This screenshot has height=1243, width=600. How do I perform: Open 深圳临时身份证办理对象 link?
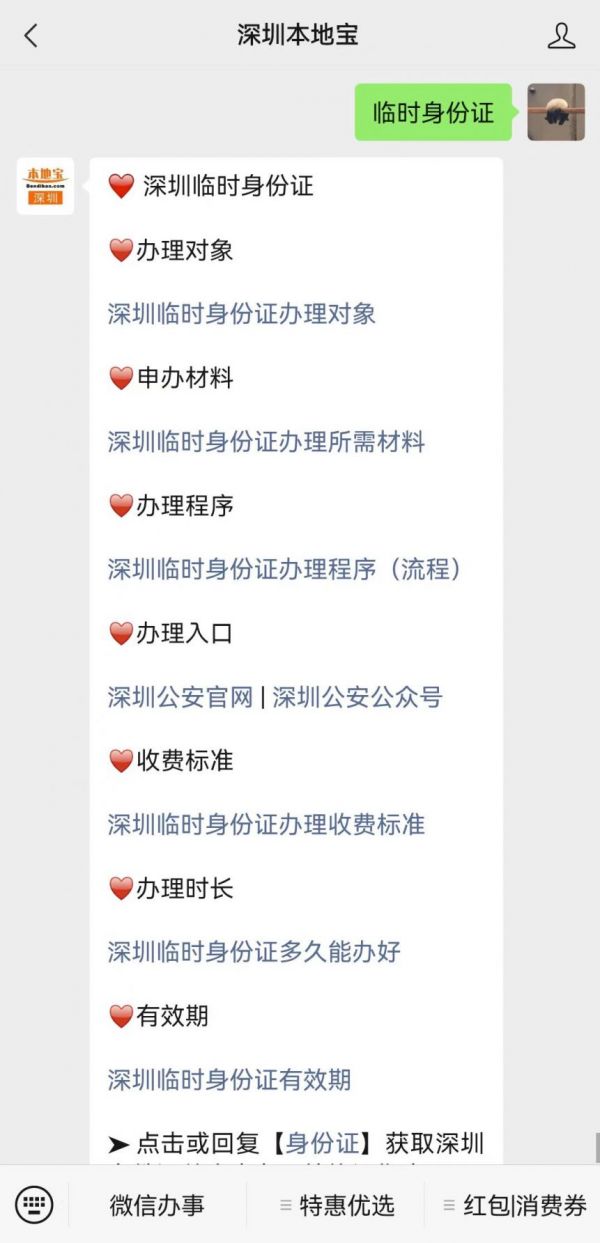241,313
